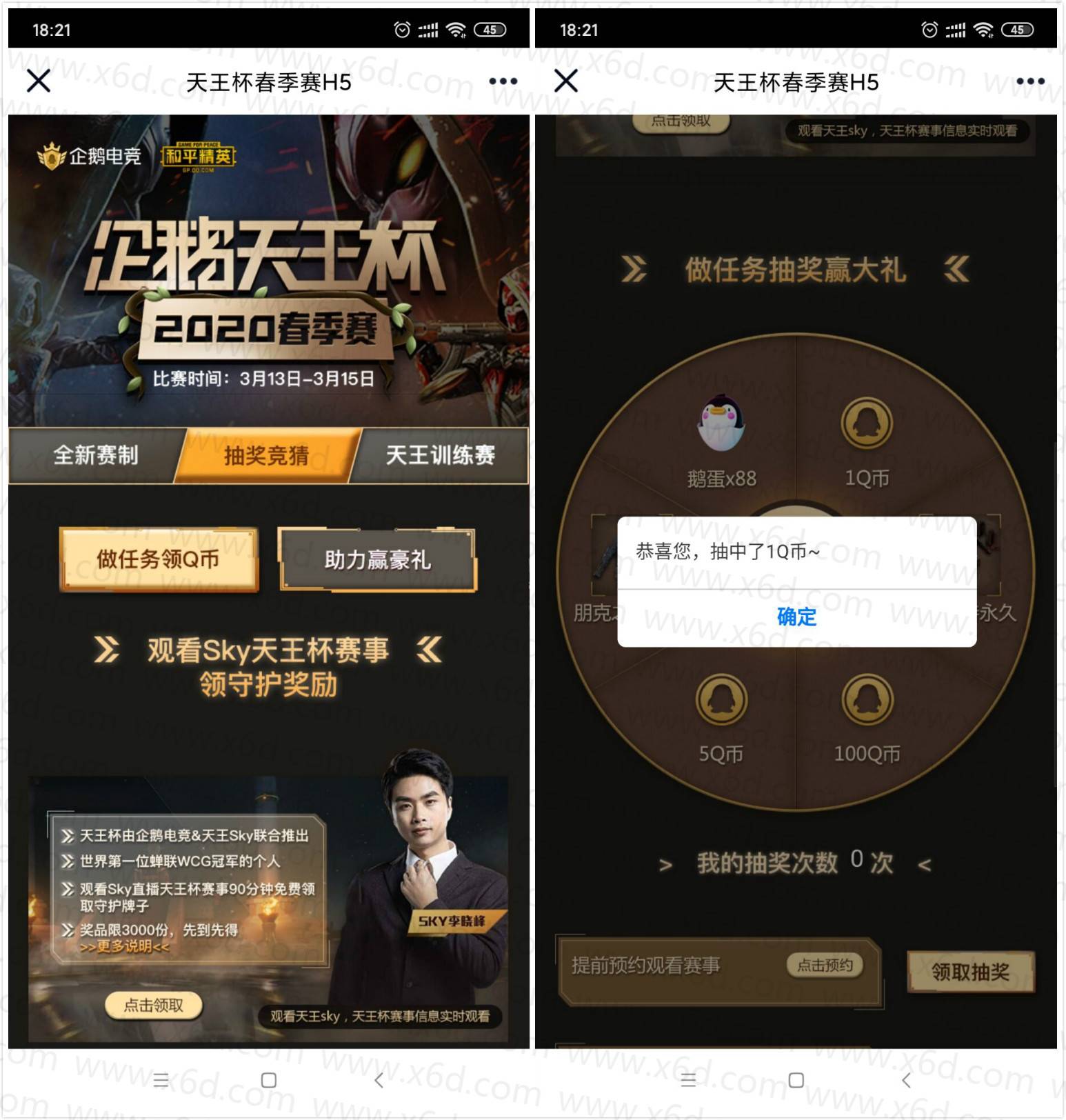The height and width of the screenshot is (1120, 1066).
Task: Tap 点击预约 to reserve the match
Action: pos(825,965)
